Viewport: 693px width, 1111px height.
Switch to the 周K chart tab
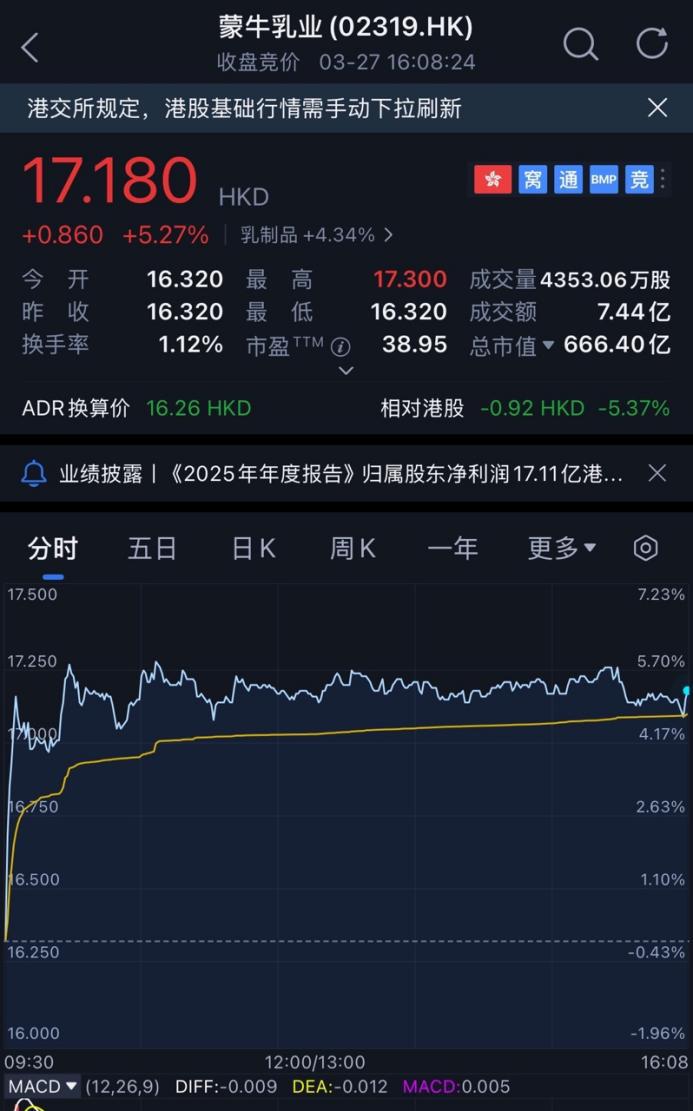coord(352,548)
